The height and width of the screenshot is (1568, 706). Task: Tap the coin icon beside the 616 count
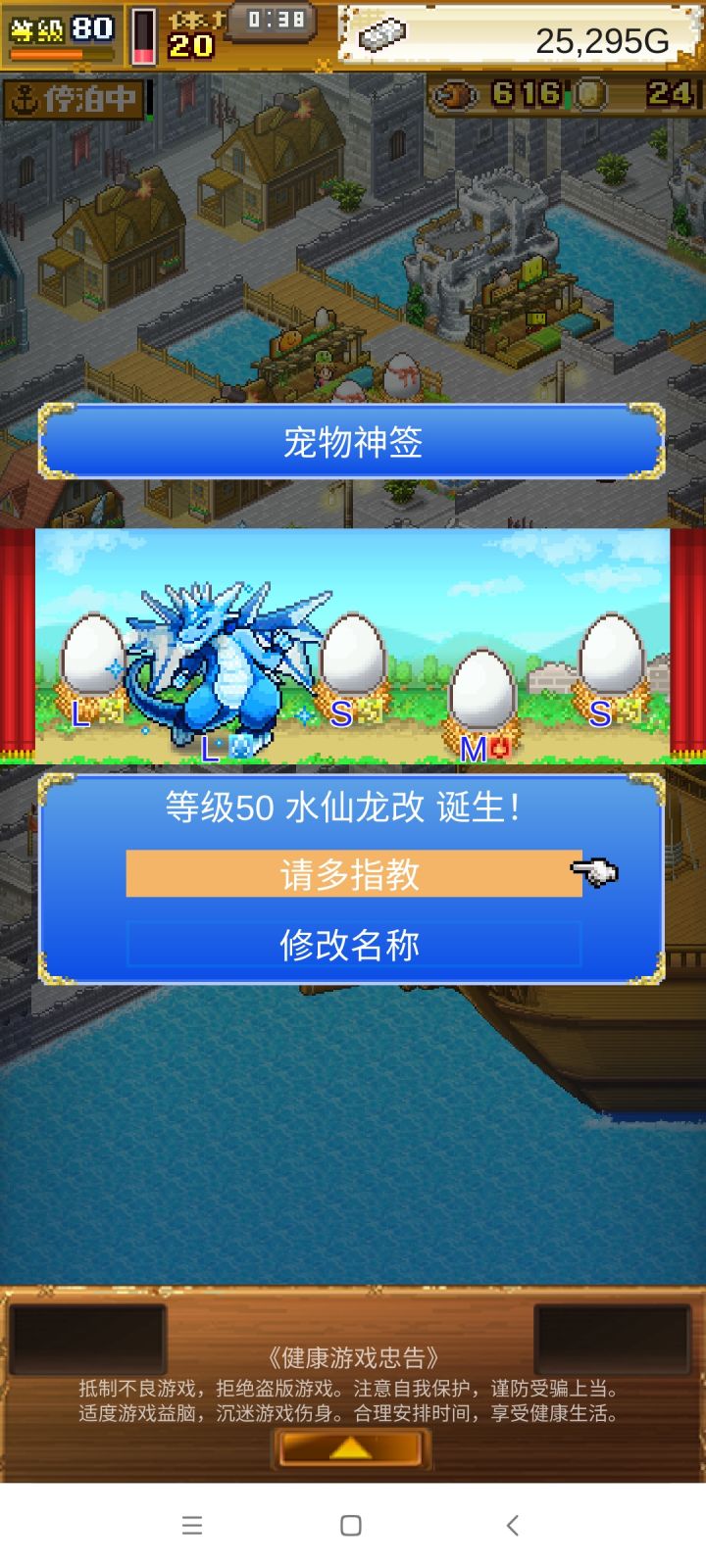point(455,96)
